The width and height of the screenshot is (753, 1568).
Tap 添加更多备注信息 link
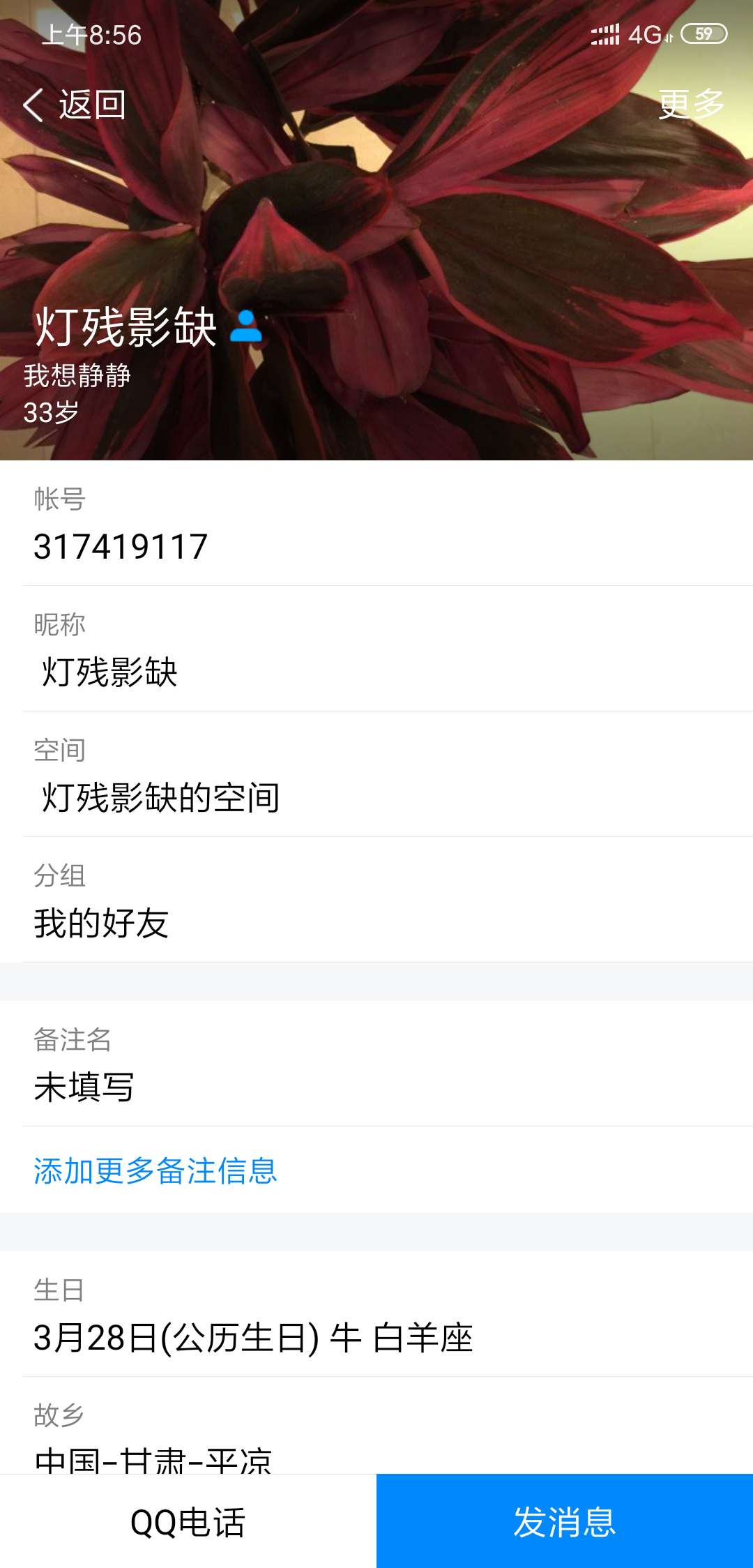coord(155,1170)
